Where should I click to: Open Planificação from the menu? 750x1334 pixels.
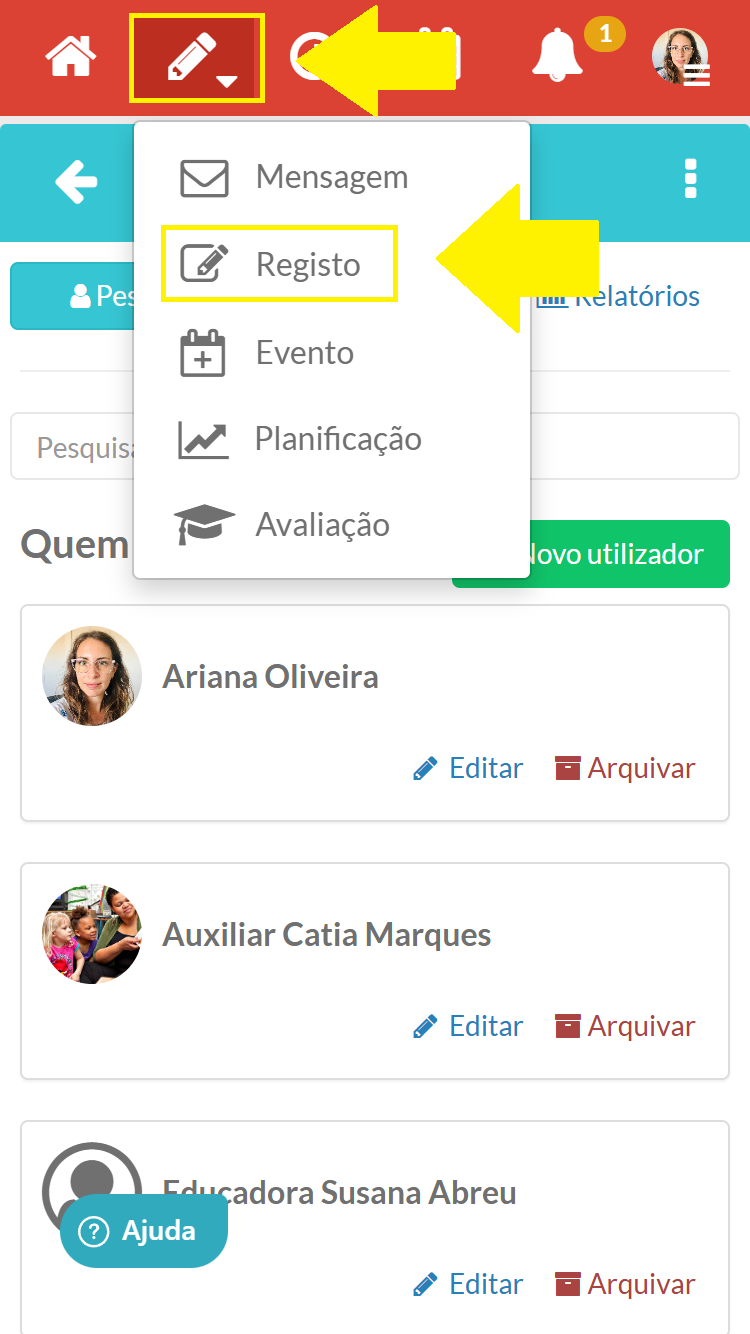pyautogui.click(x=337, y=439)
